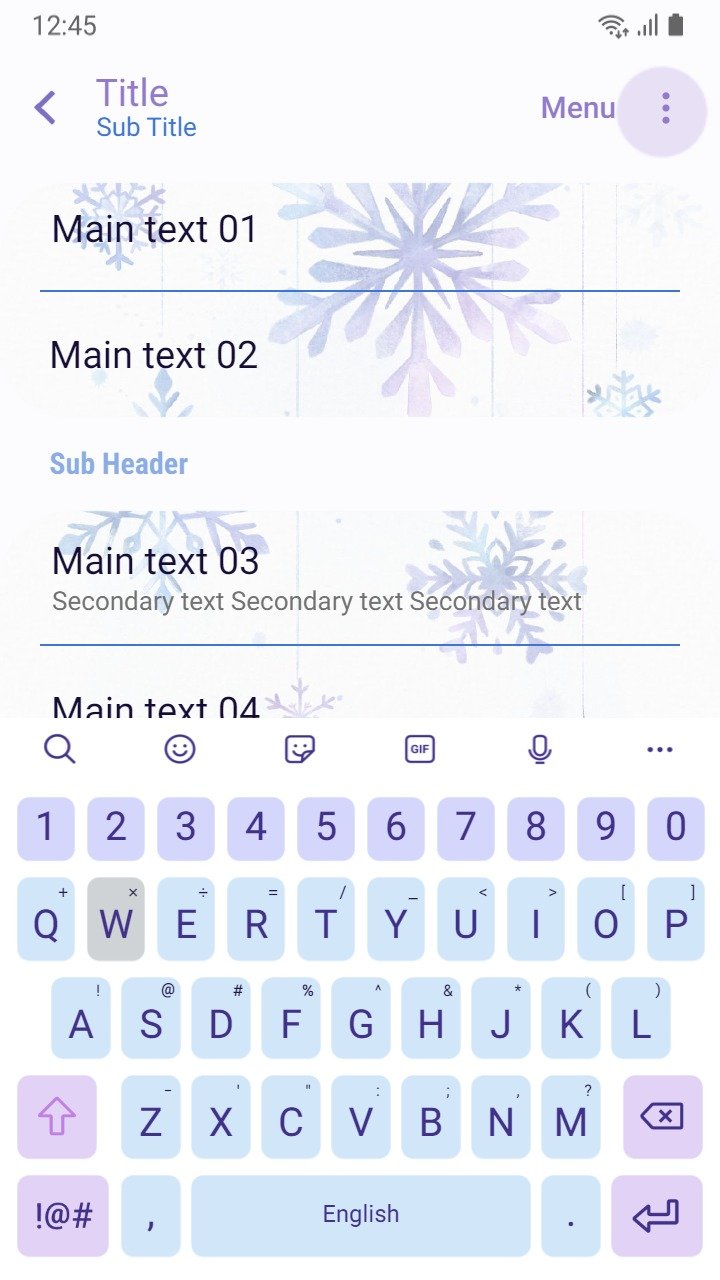Switch to the !@# symbols keyboard
The image size is (720, 1280).
pyautogui.click(x=63, y=1215)
